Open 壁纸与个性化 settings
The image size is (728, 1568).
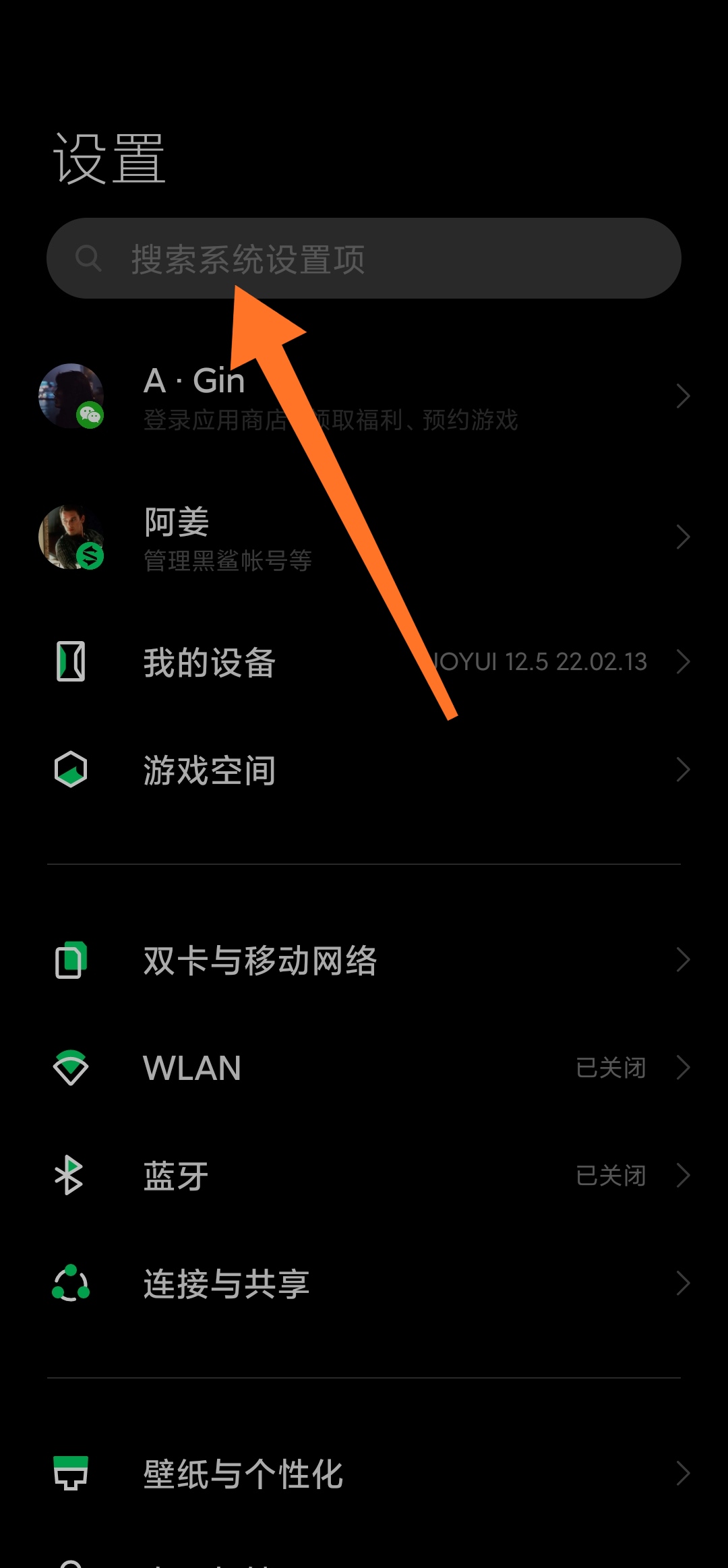tap(364, 1474)
